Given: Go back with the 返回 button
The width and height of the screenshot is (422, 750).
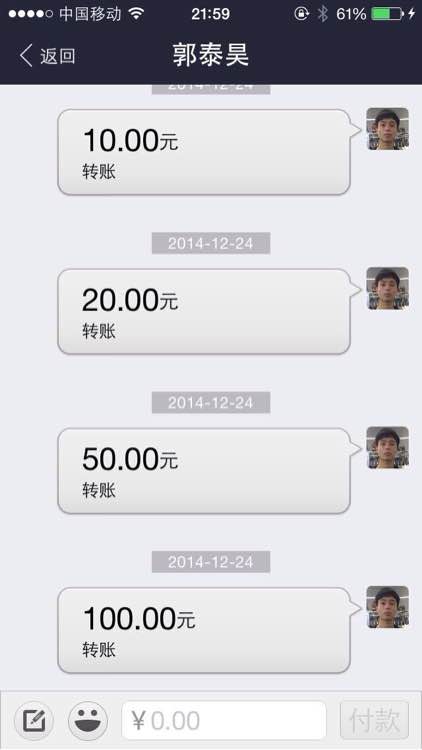Looking at the screenshot, I should click(47, 56).
